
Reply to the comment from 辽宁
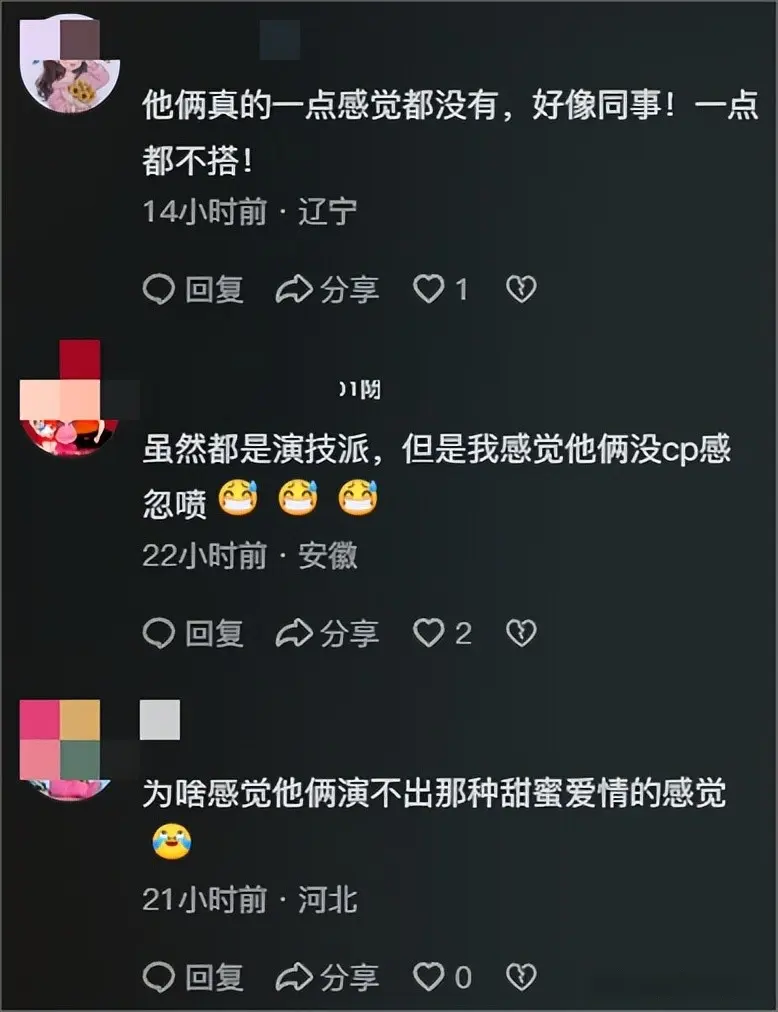pos(194,290)
